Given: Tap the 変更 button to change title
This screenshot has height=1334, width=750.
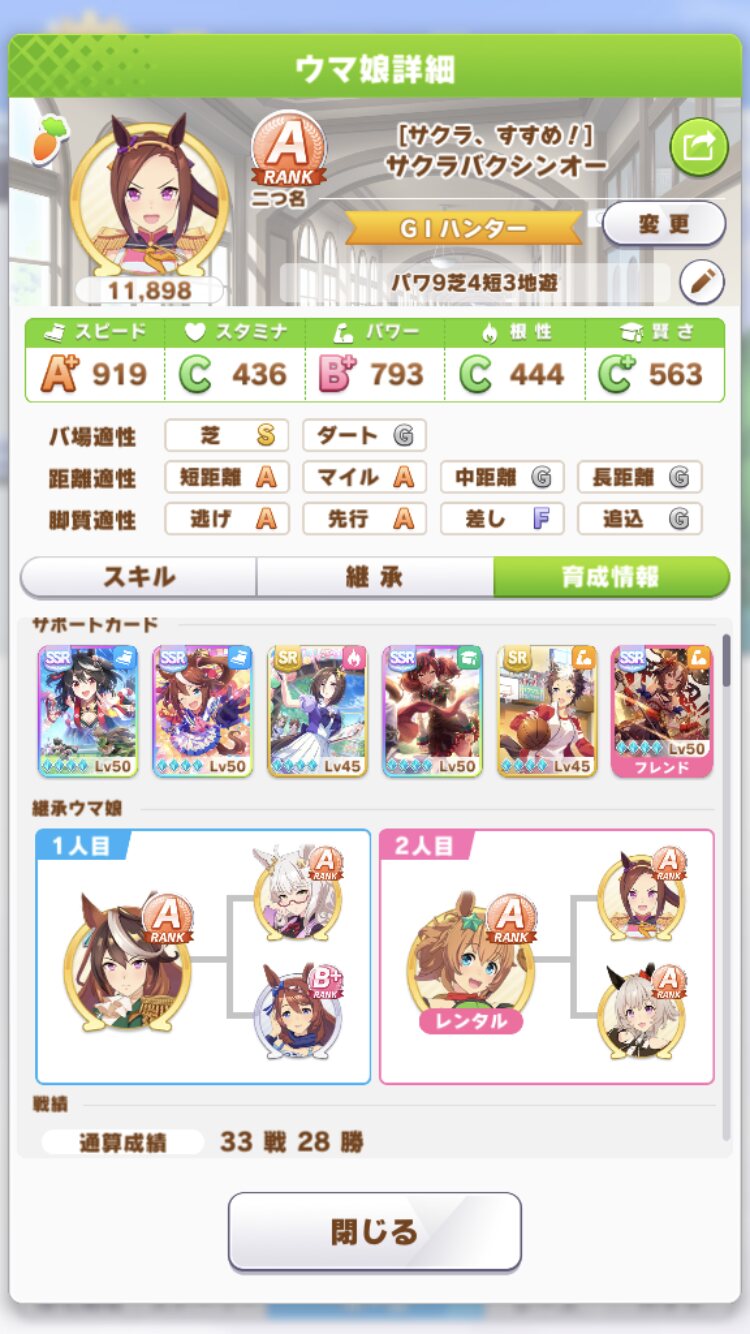Looking at the screenshot, I should click(663, 223).
